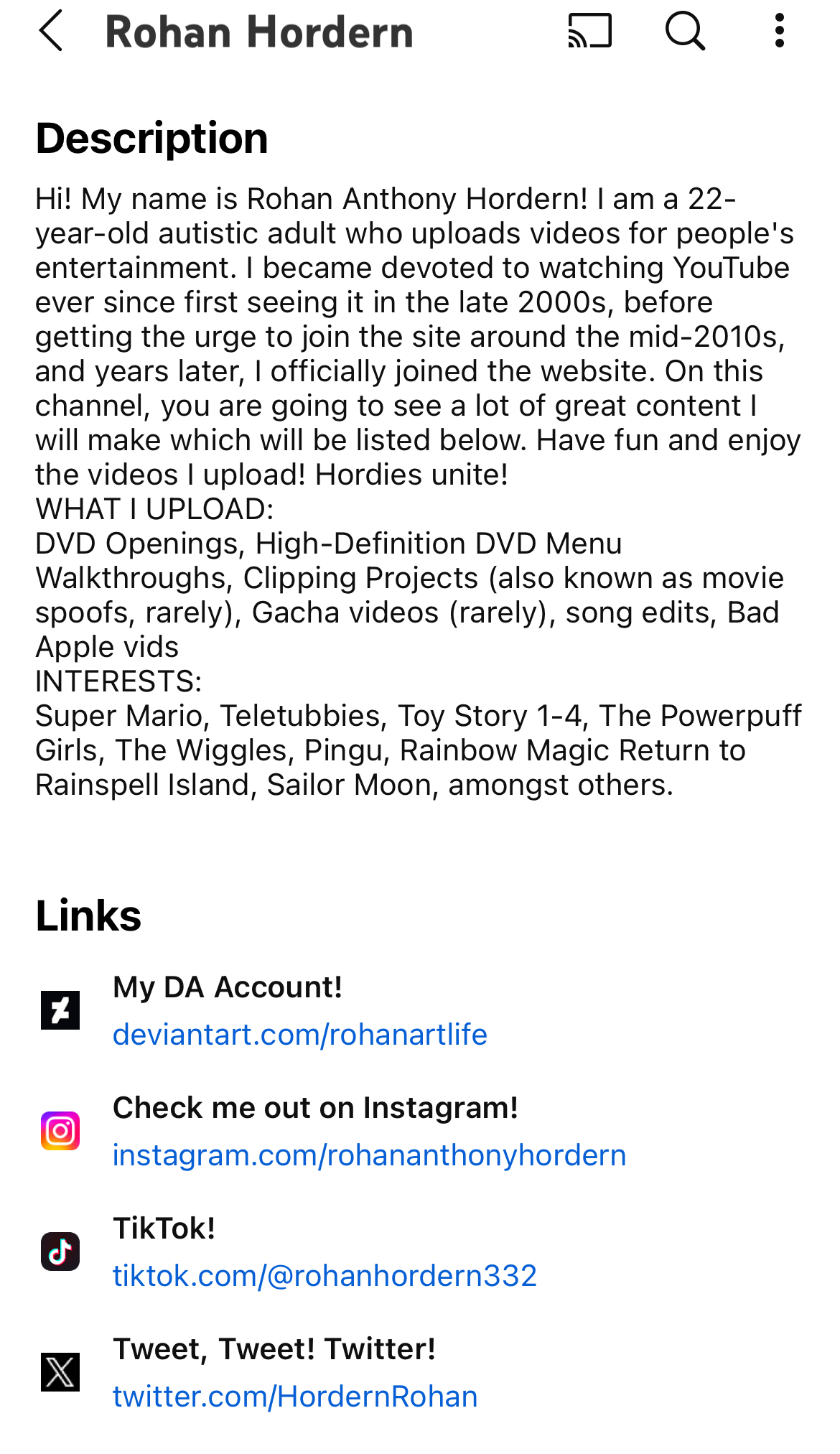Open the search magnifier icon

pyautogui.click(x=685, y=31)
